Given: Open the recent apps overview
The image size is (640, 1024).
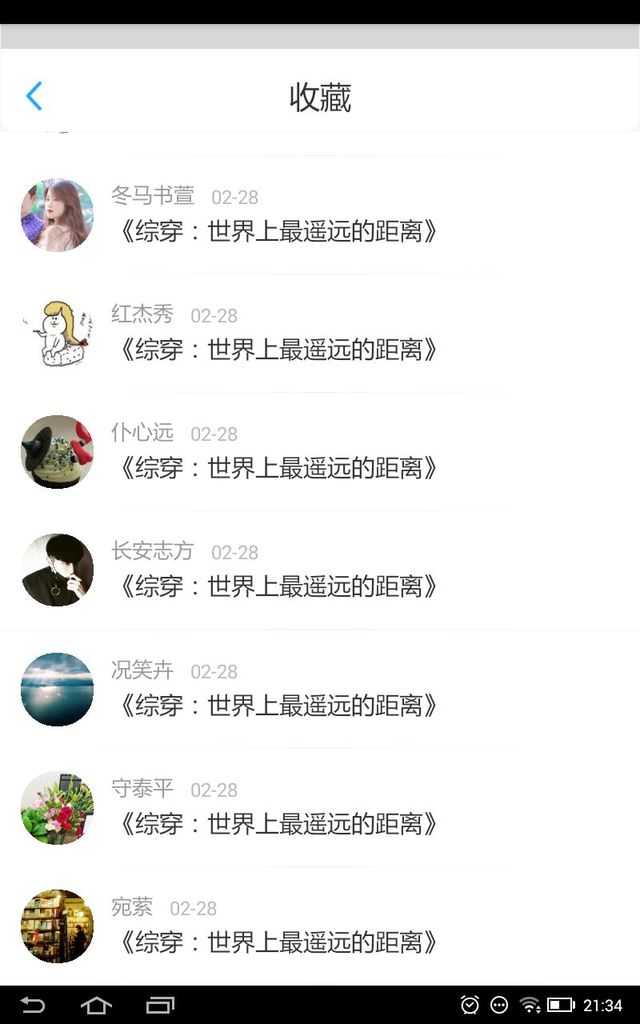Looking at the screenshot, I should [160, 1005].
